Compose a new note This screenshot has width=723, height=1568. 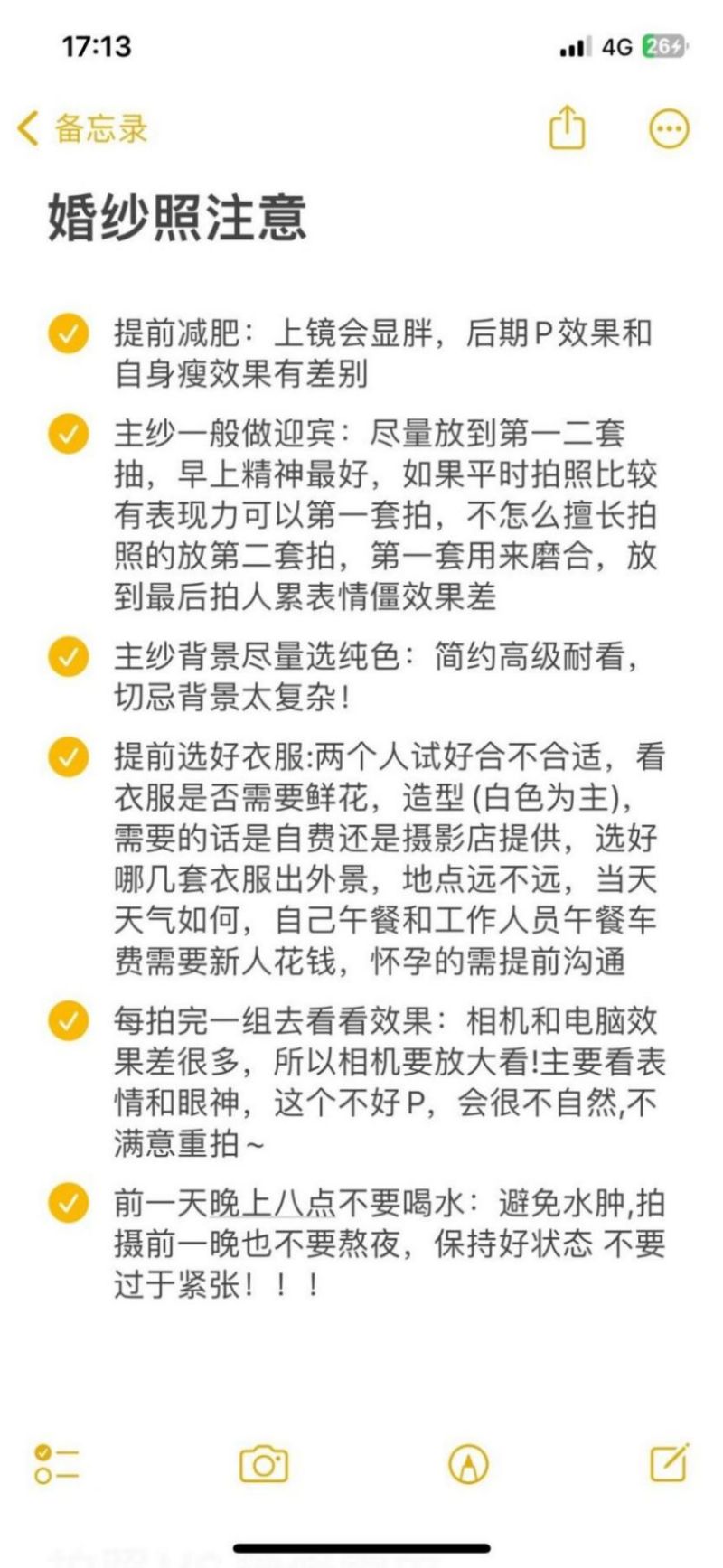tap(670, 1462)
